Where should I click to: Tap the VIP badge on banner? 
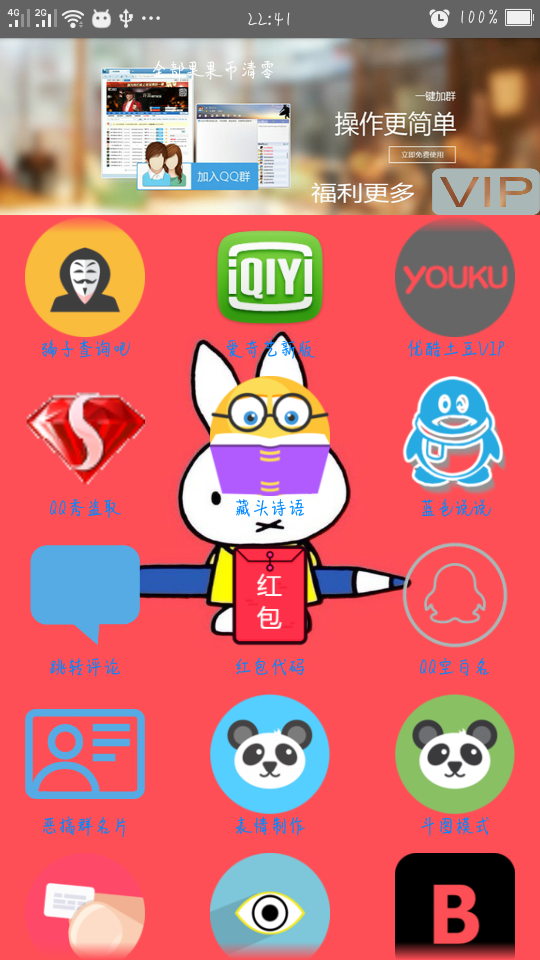pyautogui.click(x=486, y=192)
